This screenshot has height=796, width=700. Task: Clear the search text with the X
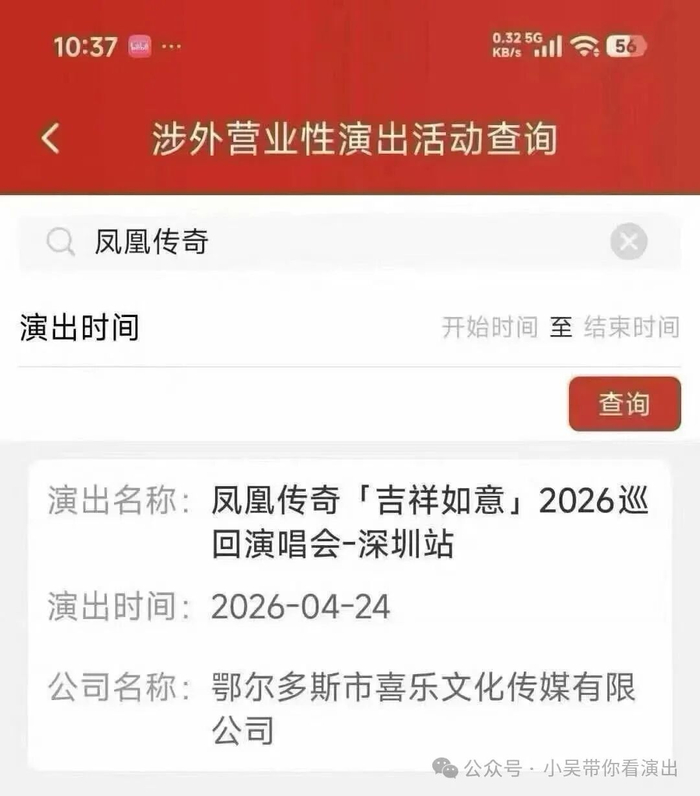(628, 241)
